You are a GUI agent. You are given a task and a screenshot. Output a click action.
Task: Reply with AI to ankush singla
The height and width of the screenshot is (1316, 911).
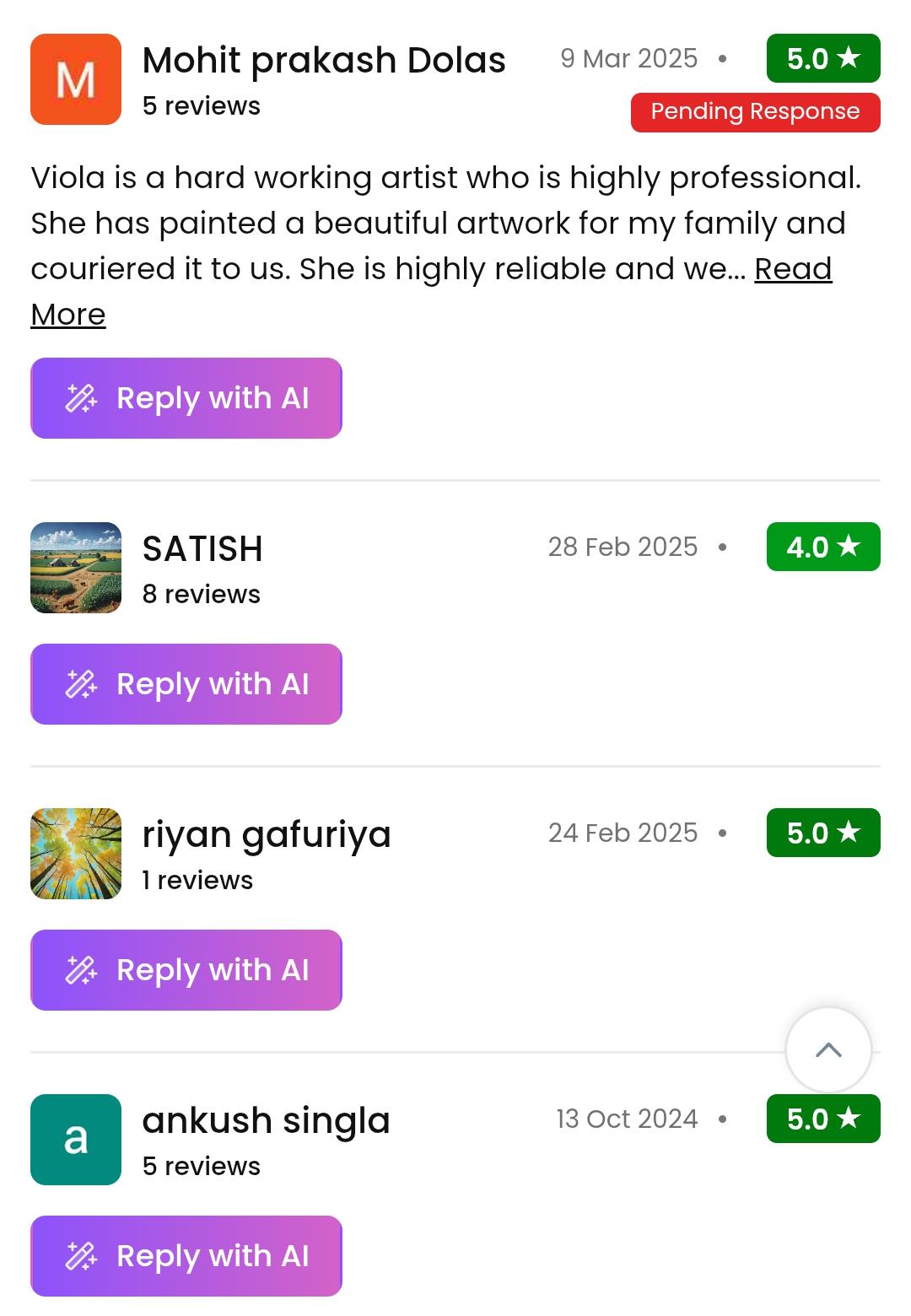[x=186, y=1256]
